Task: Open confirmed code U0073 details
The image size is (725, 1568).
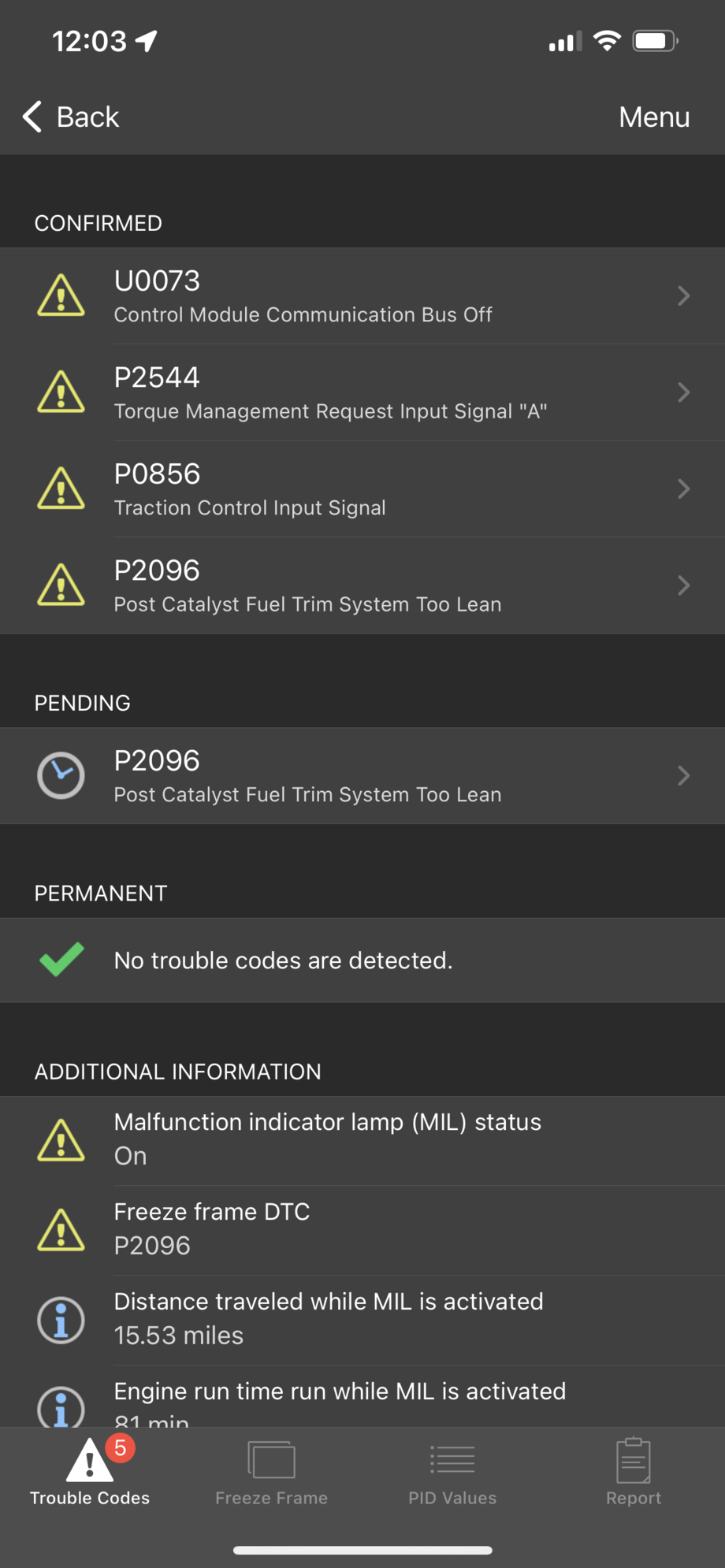Action: point(362,296)
